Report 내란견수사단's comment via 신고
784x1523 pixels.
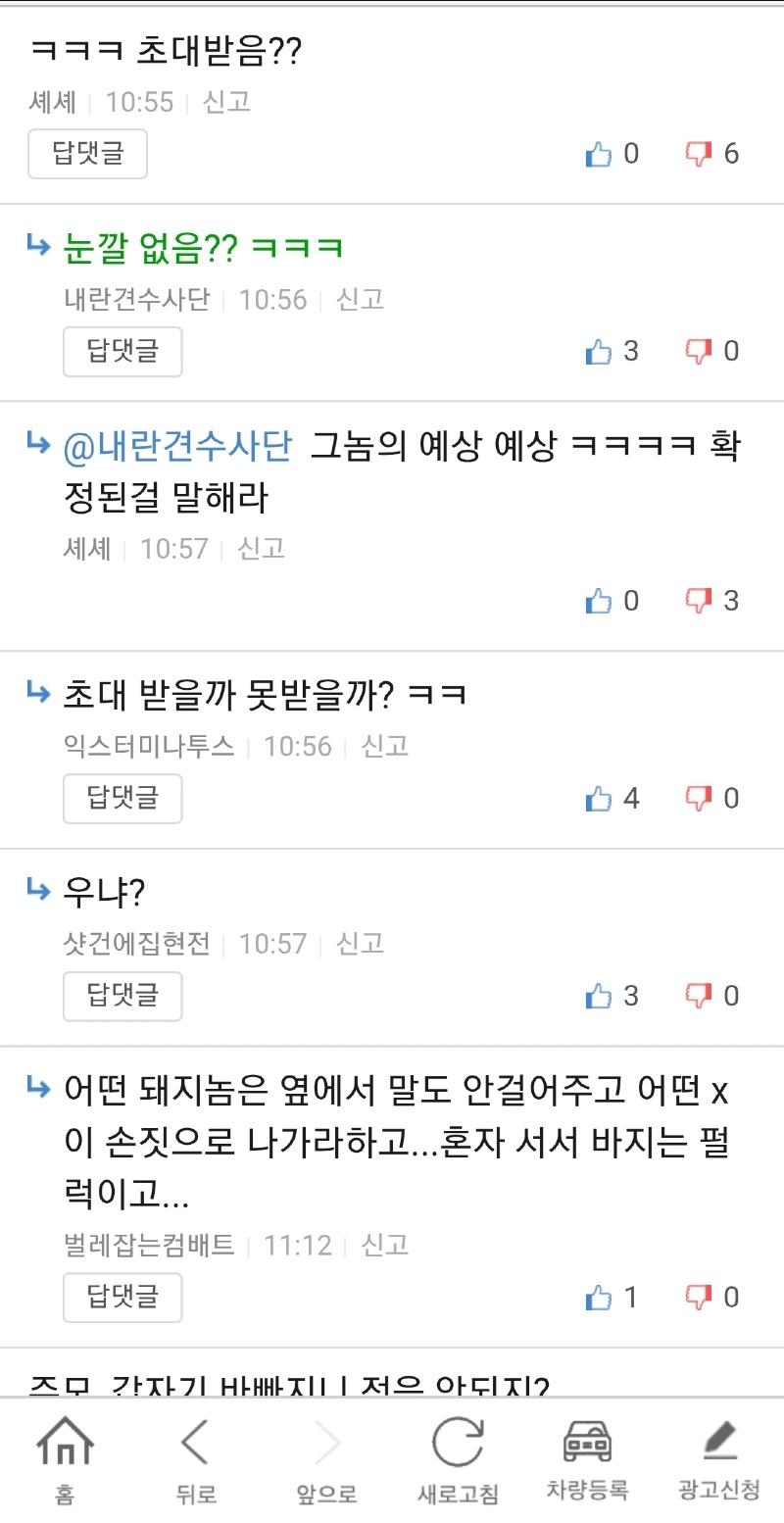[x=360, y=300]
